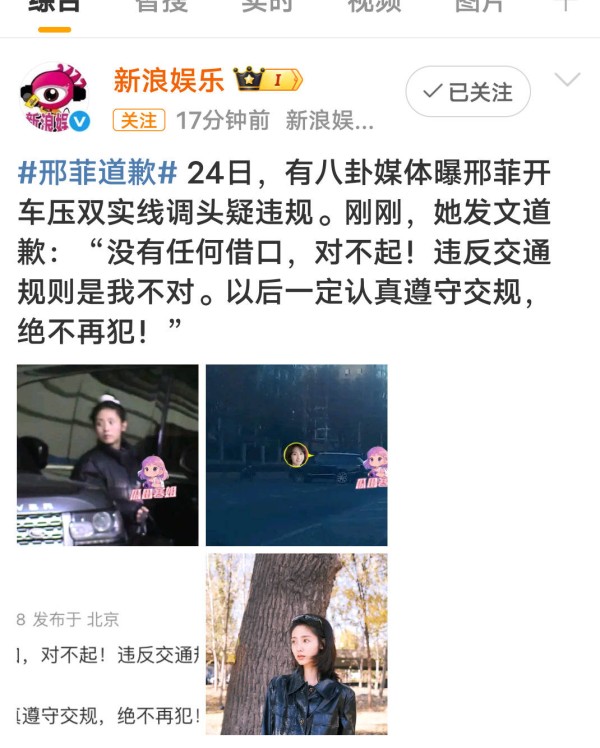Tap the 新浪娱乐 account name

170,80
